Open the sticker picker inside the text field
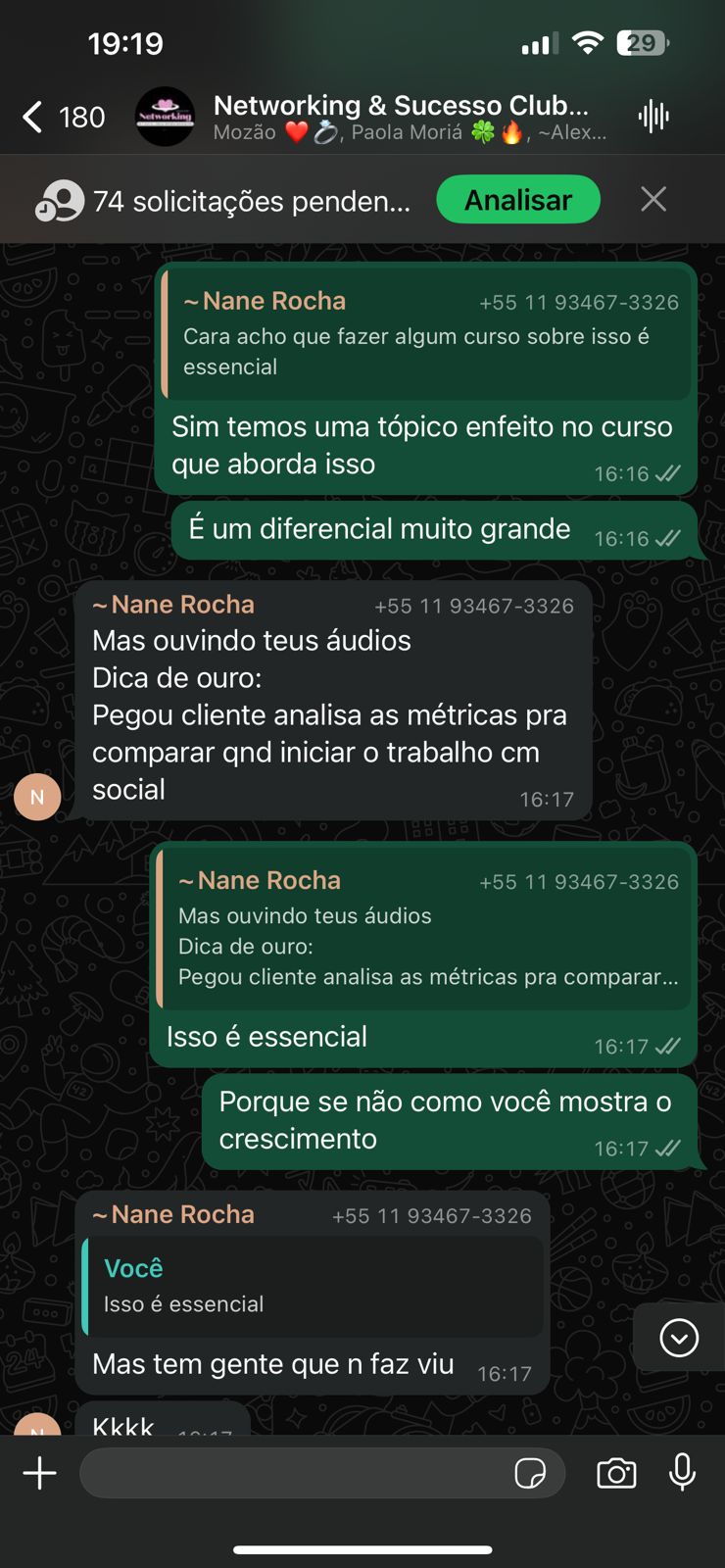Screen dimensions: 725x1568 (530, 1473)
